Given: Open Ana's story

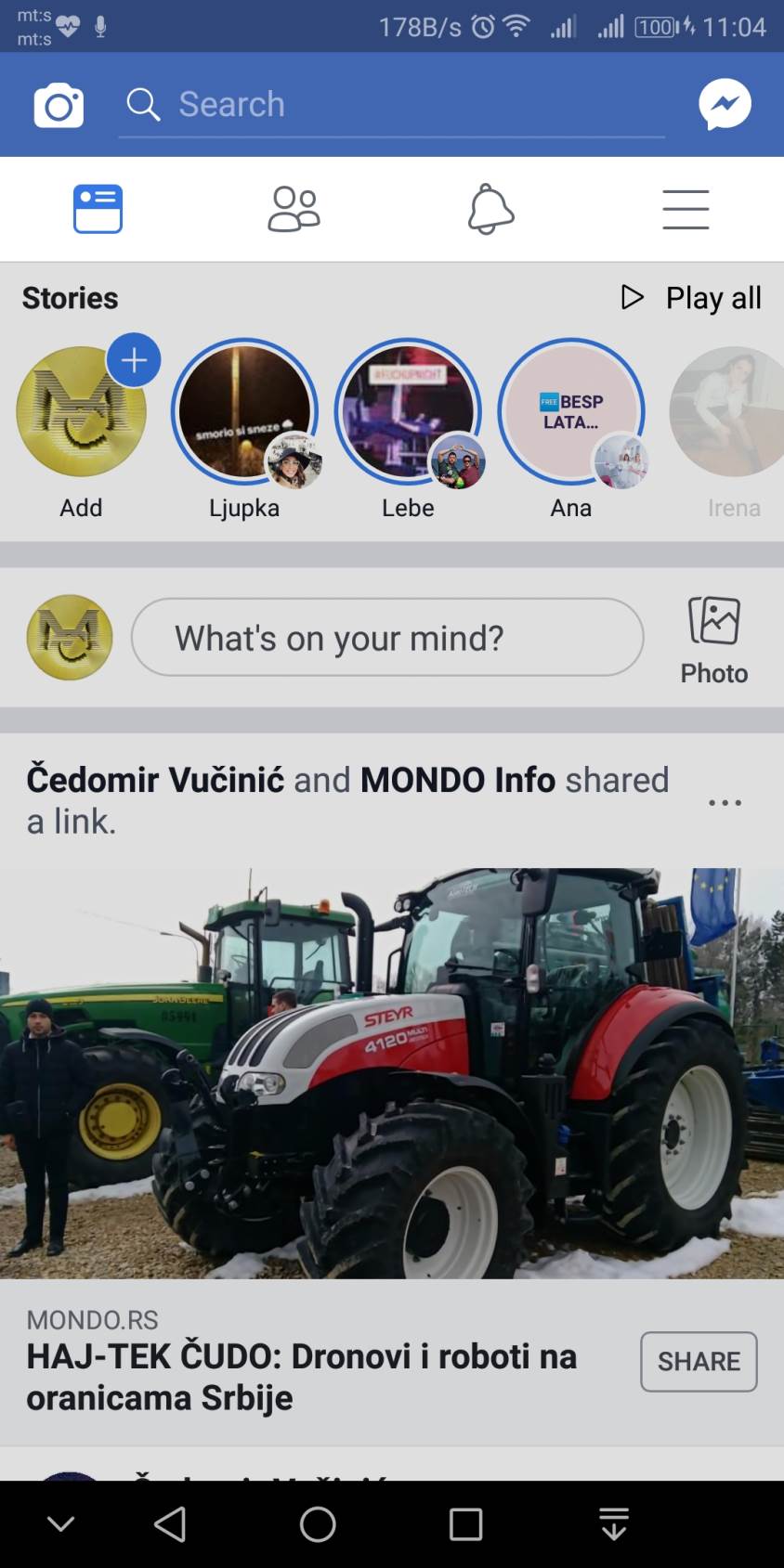Looking at the screenshot, I should pyautogui.click(x=570, y=412).
